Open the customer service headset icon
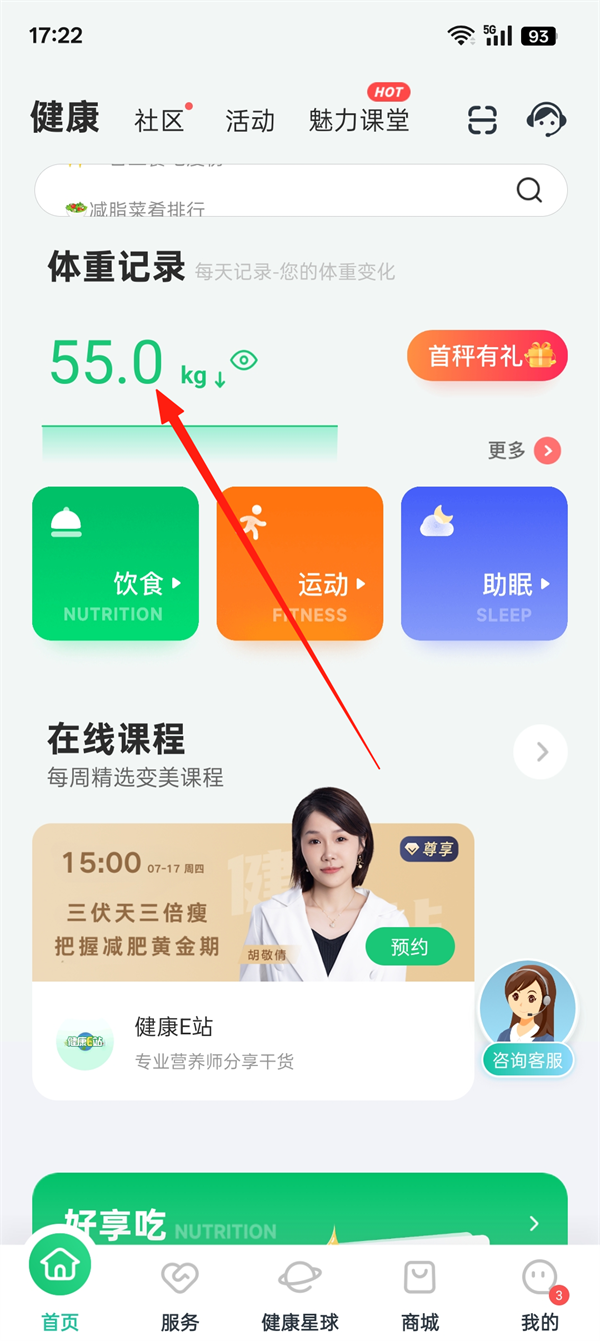The height and width of the screenshot is (1341, 600). coord(546,120)
